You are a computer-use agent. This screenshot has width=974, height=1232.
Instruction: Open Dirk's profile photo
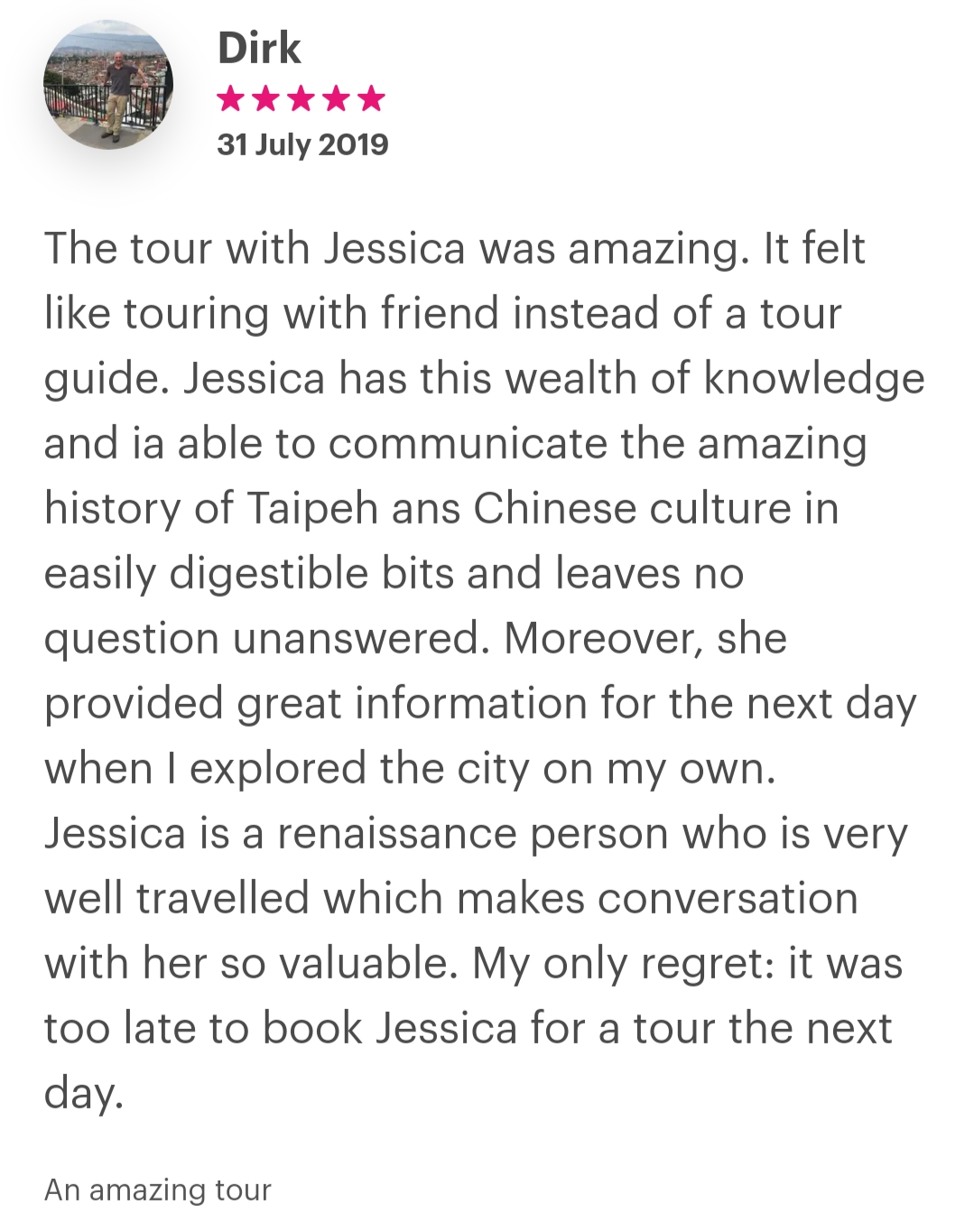coord(108,85)
